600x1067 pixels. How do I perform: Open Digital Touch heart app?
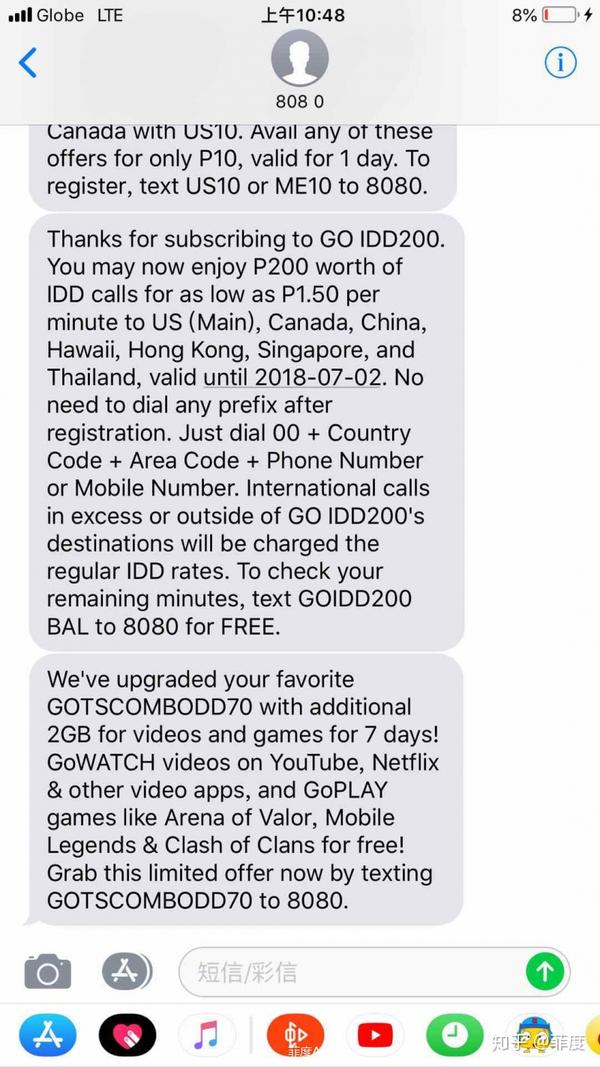(127, 1035)
